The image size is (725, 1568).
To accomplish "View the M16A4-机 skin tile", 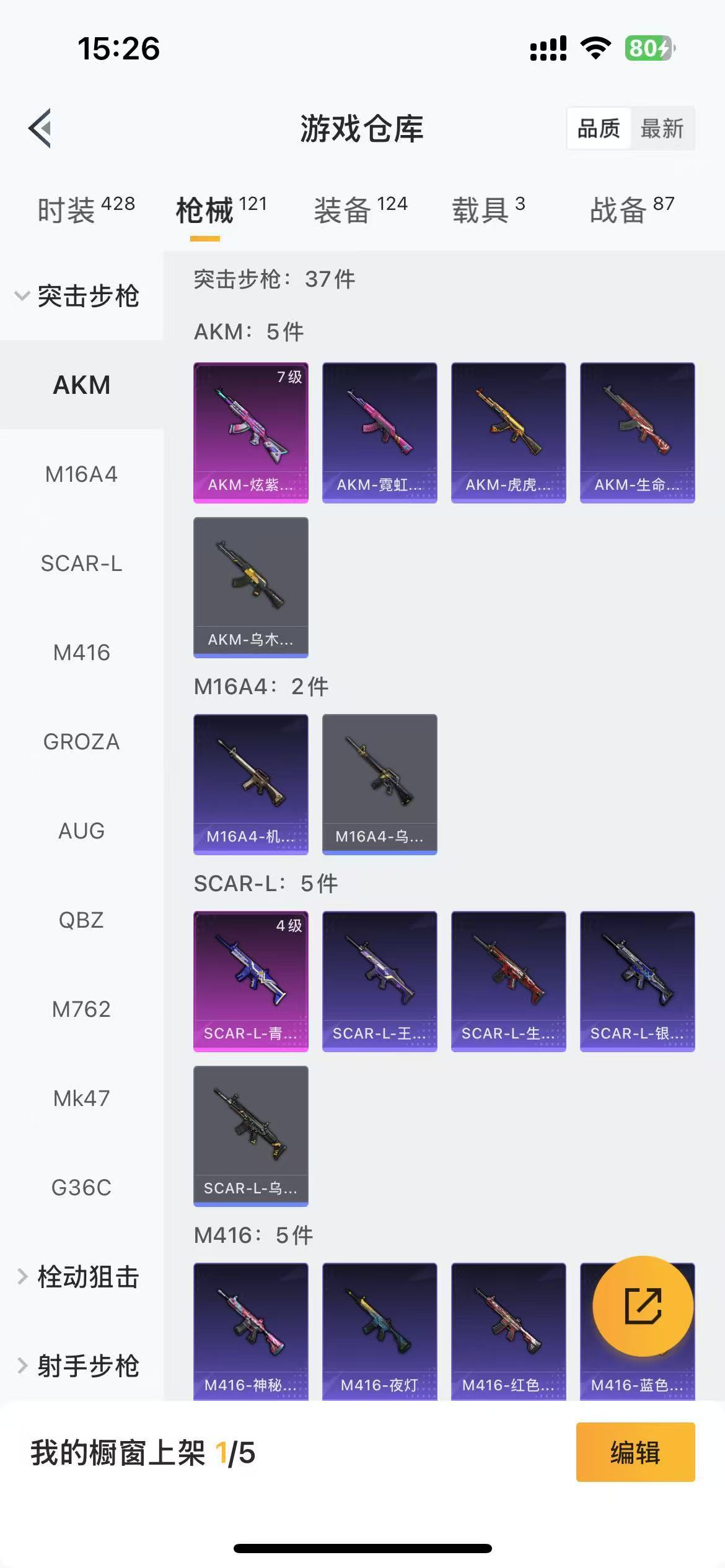I will (x=251, y=784).
